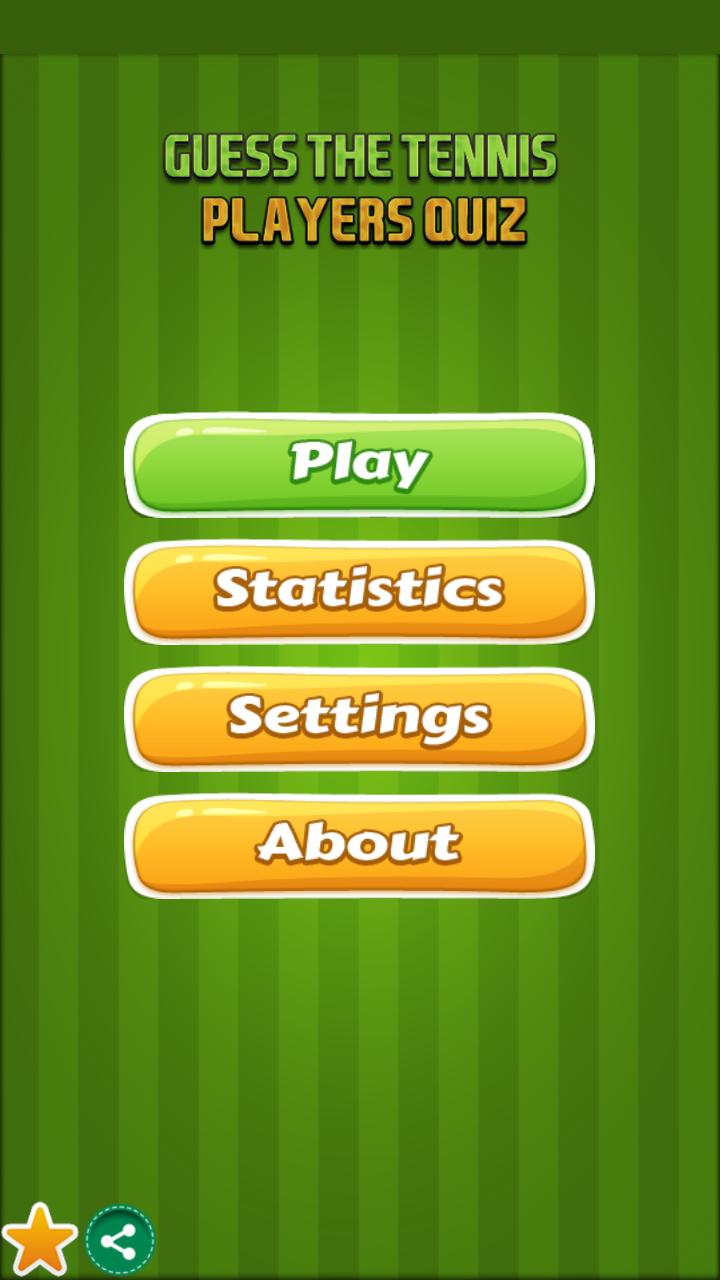720x1280 pixels.
Task: Start the quiz with the Play button
Action: (360, 465)
